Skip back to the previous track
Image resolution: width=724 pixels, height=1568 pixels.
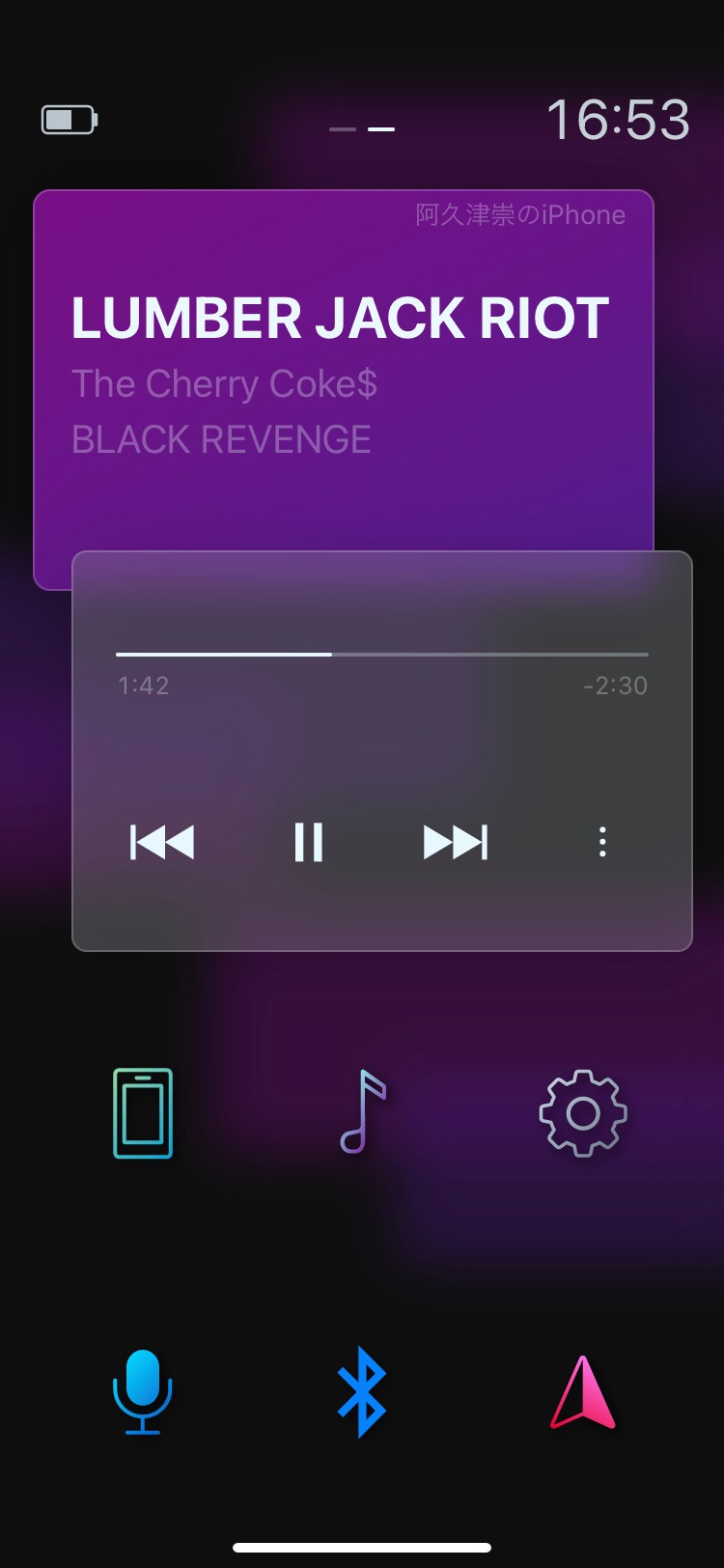tap(162, 842)
